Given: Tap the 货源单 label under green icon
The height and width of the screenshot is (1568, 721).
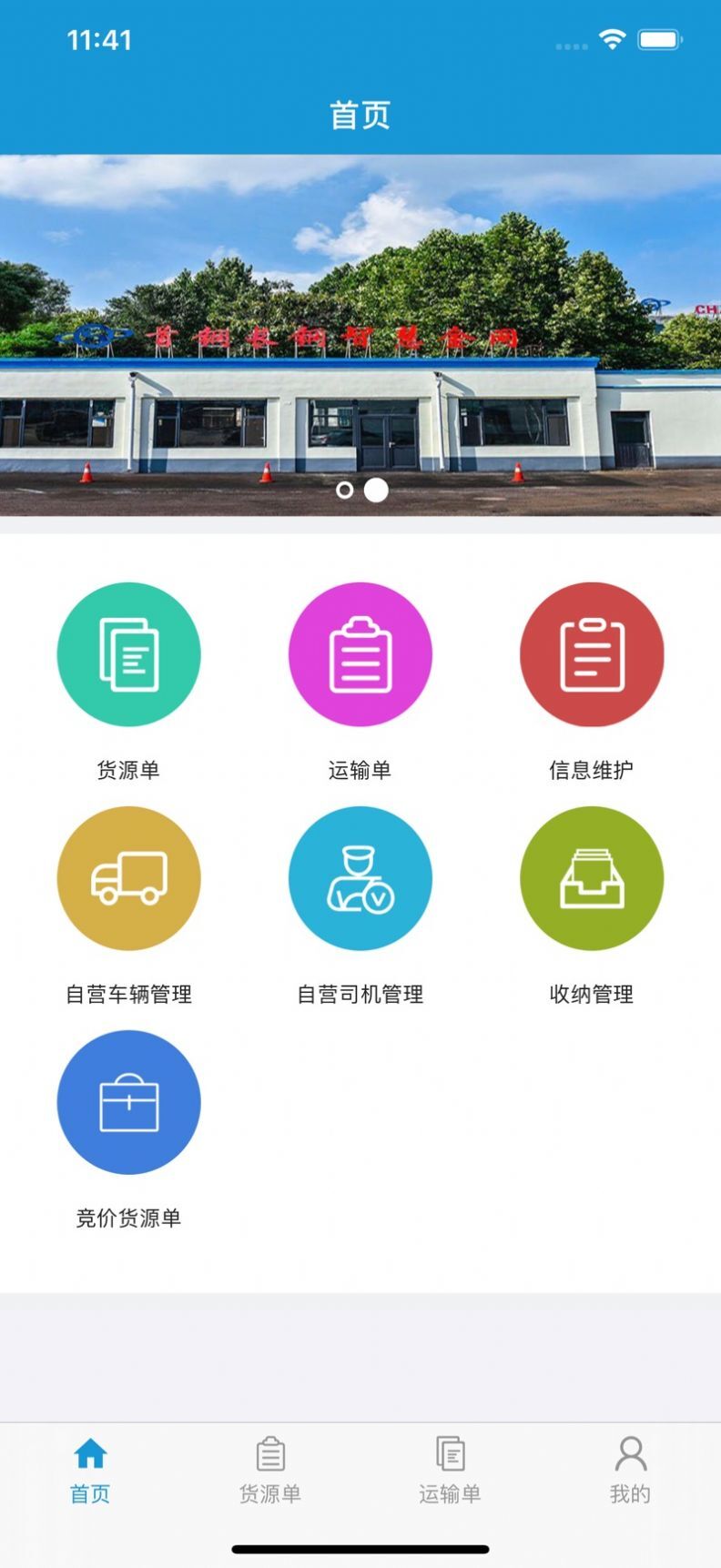Looking at the screenshot, I should pyautogui.click(x=128, y=769).
